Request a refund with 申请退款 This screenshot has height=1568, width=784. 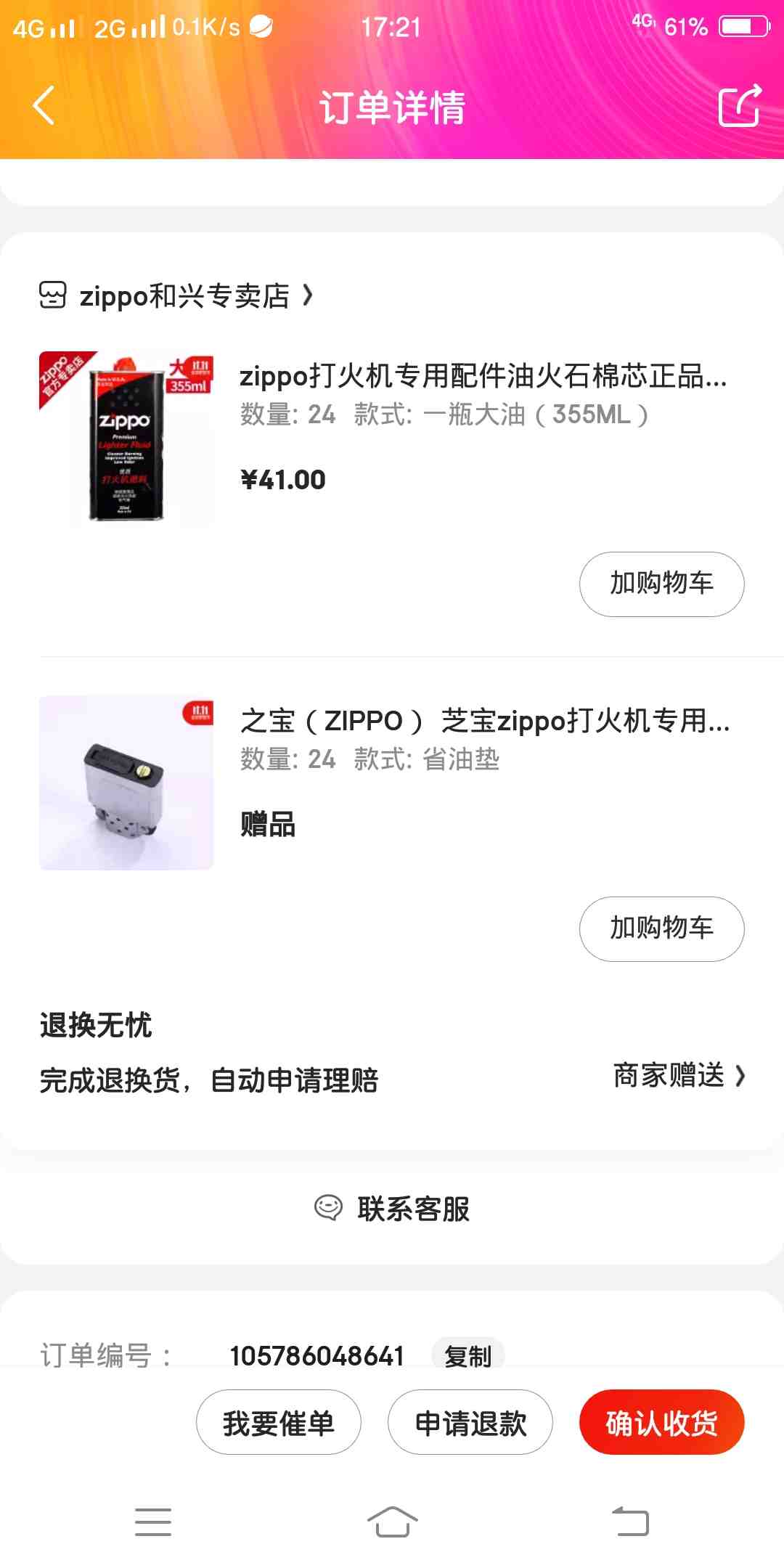470,1423
